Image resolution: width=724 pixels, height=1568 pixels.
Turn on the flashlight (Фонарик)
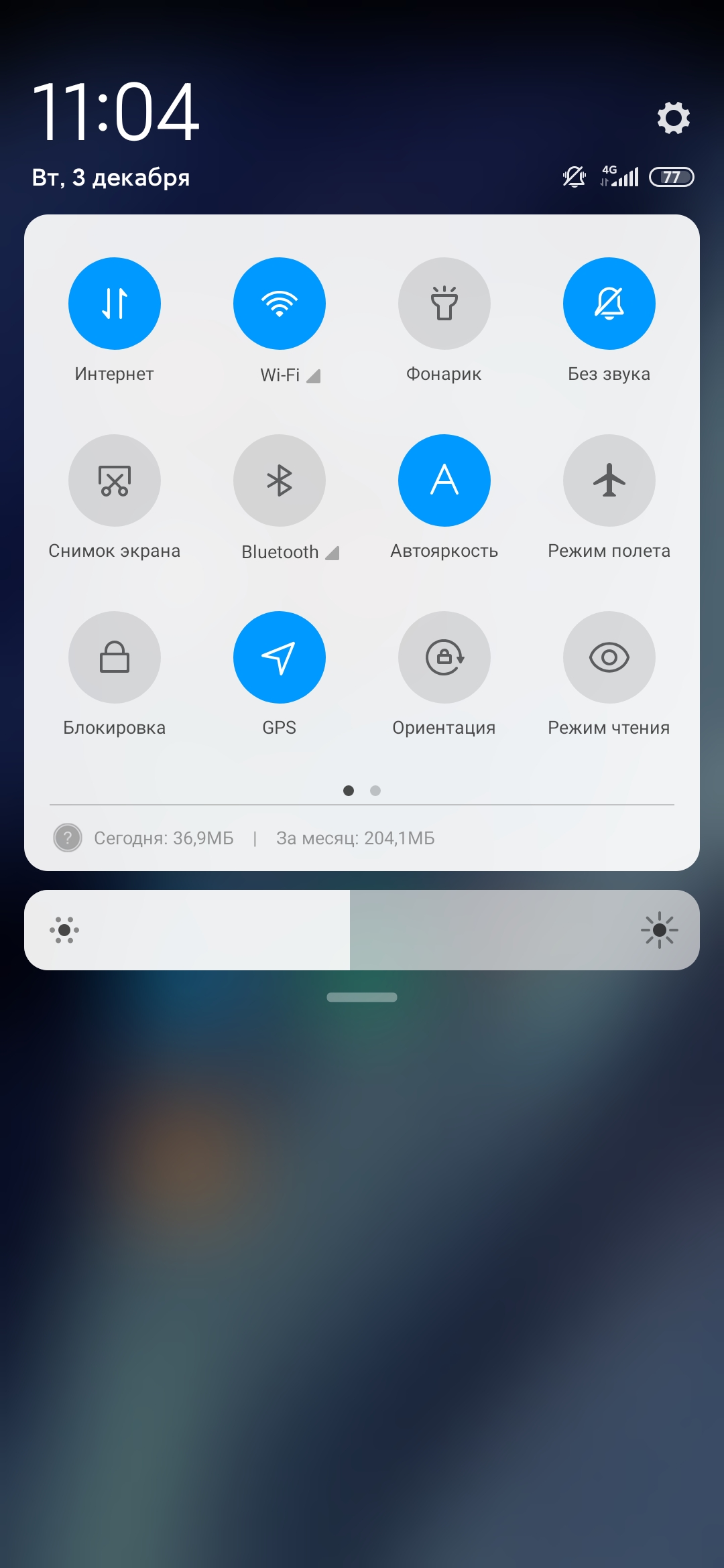[444, 304]
